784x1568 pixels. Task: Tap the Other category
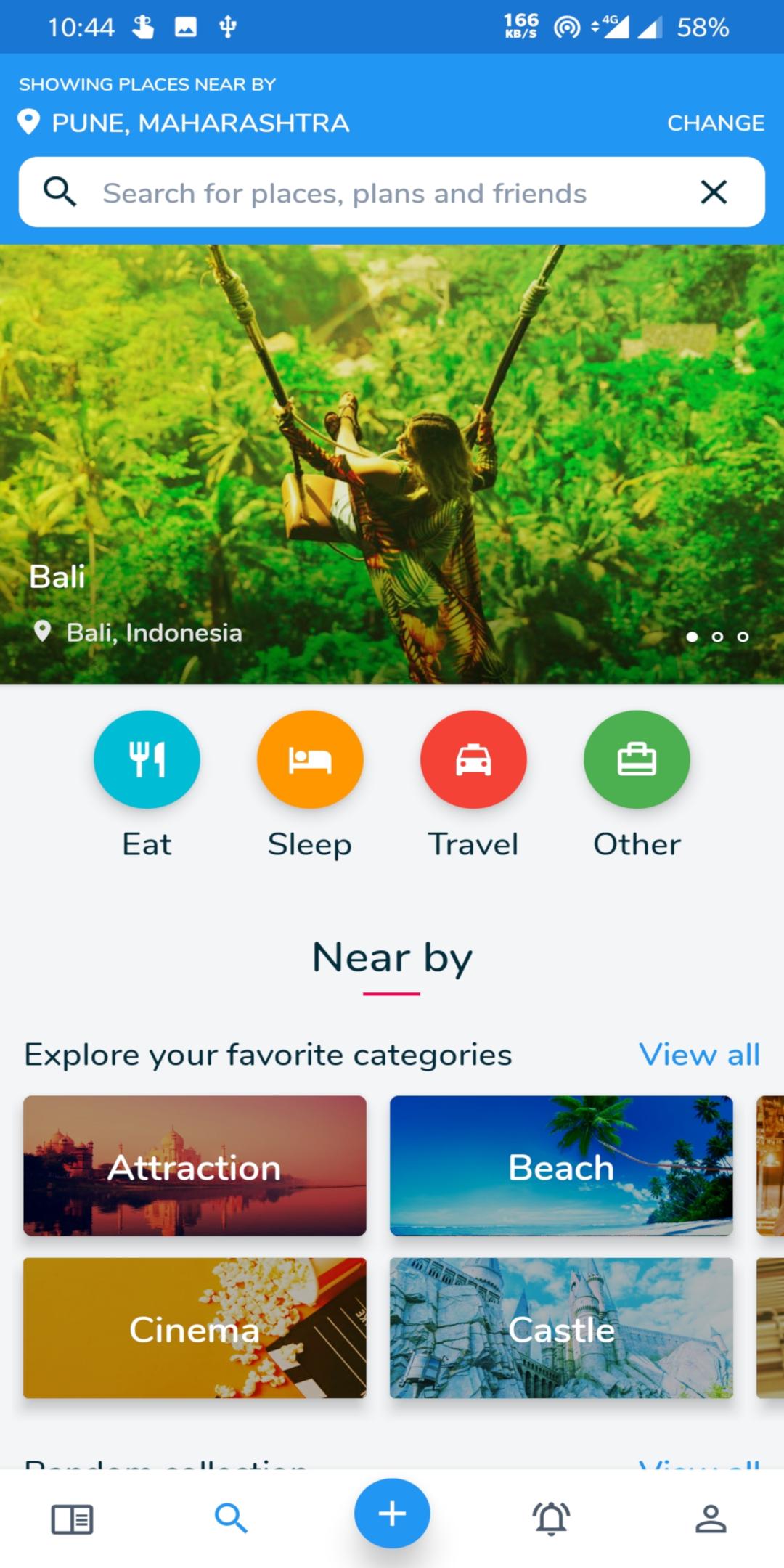(x=637, y=759)
